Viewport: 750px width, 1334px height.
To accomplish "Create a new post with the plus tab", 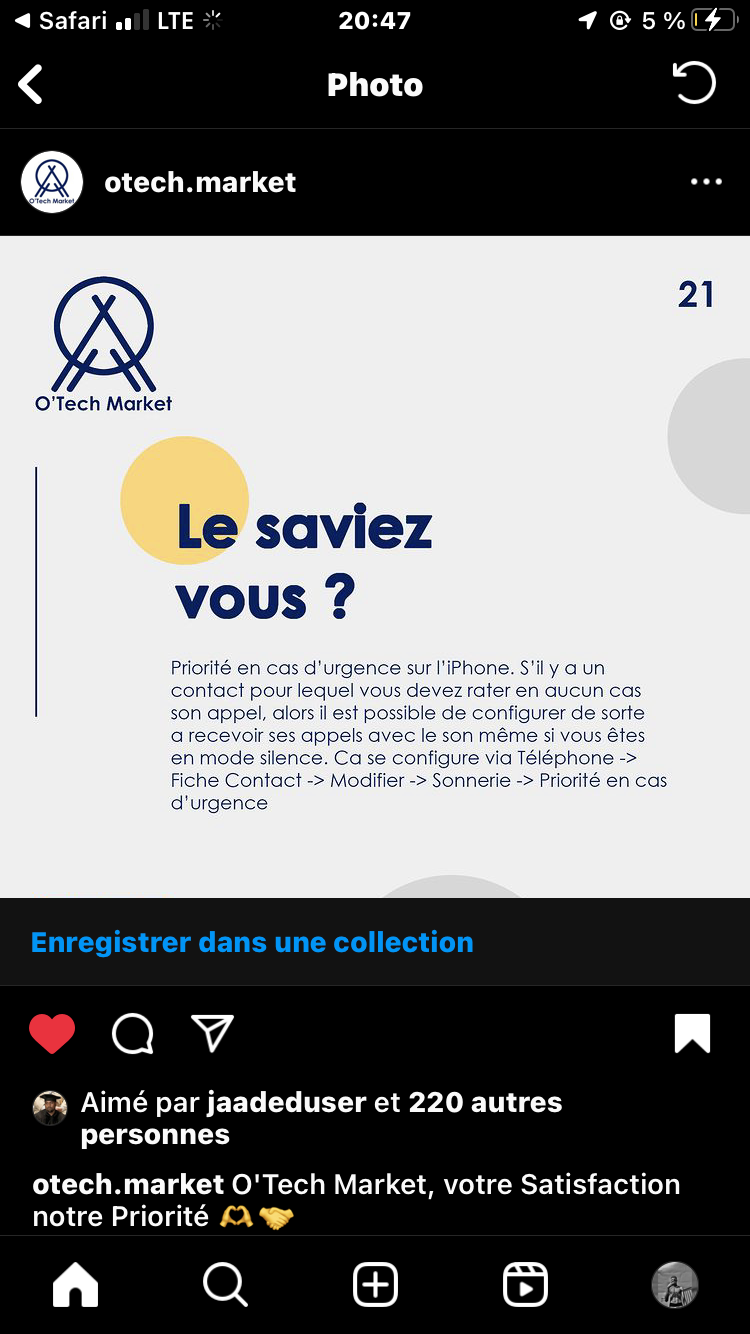I will point(375,1285).
